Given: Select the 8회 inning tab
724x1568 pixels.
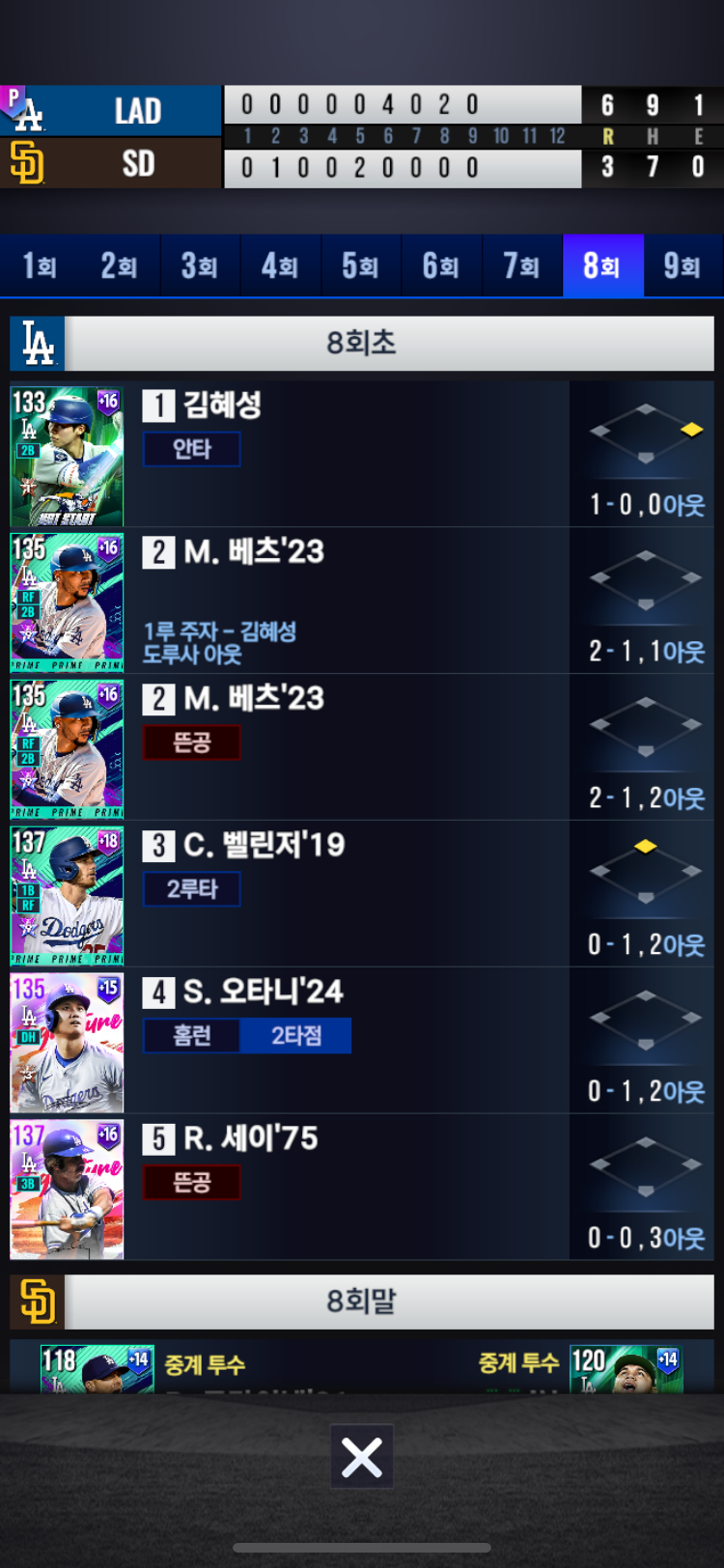Looking at the screenshot, I should (602, 266).
